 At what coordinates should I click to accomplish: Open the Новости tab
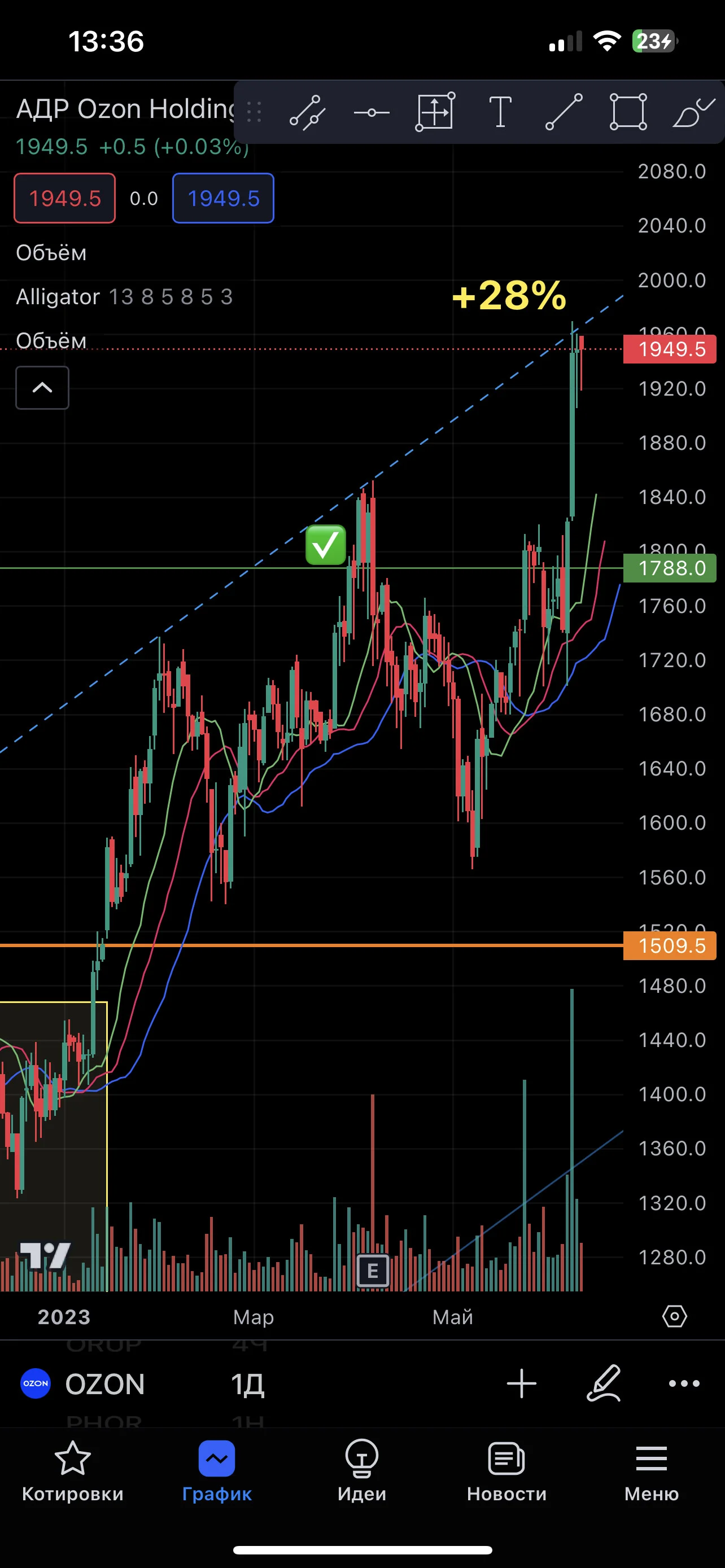pyautogui.click(x=506, y=1472)
